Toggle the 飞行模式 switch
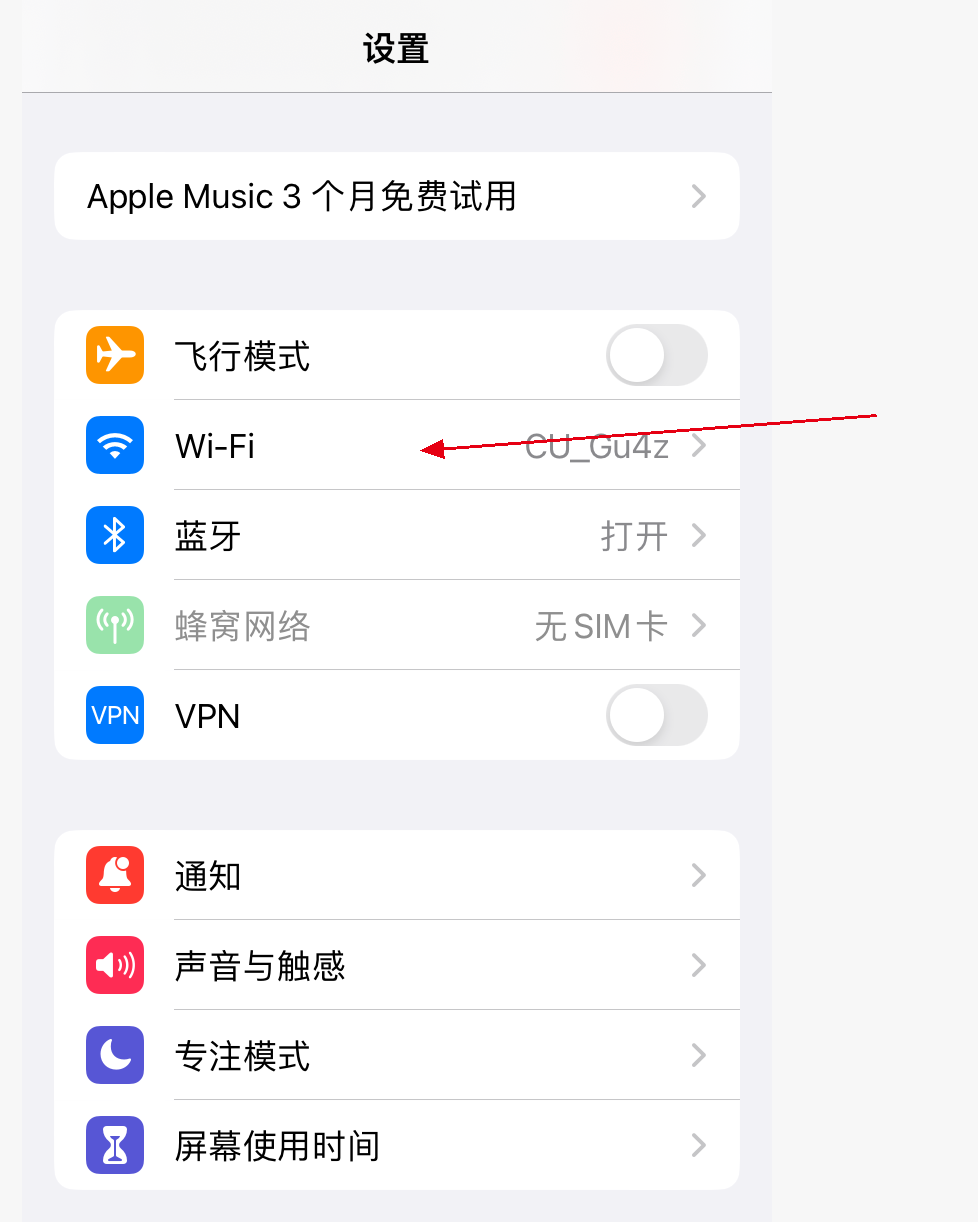Viewport: 978px width, 1222px height. [656, 355]
